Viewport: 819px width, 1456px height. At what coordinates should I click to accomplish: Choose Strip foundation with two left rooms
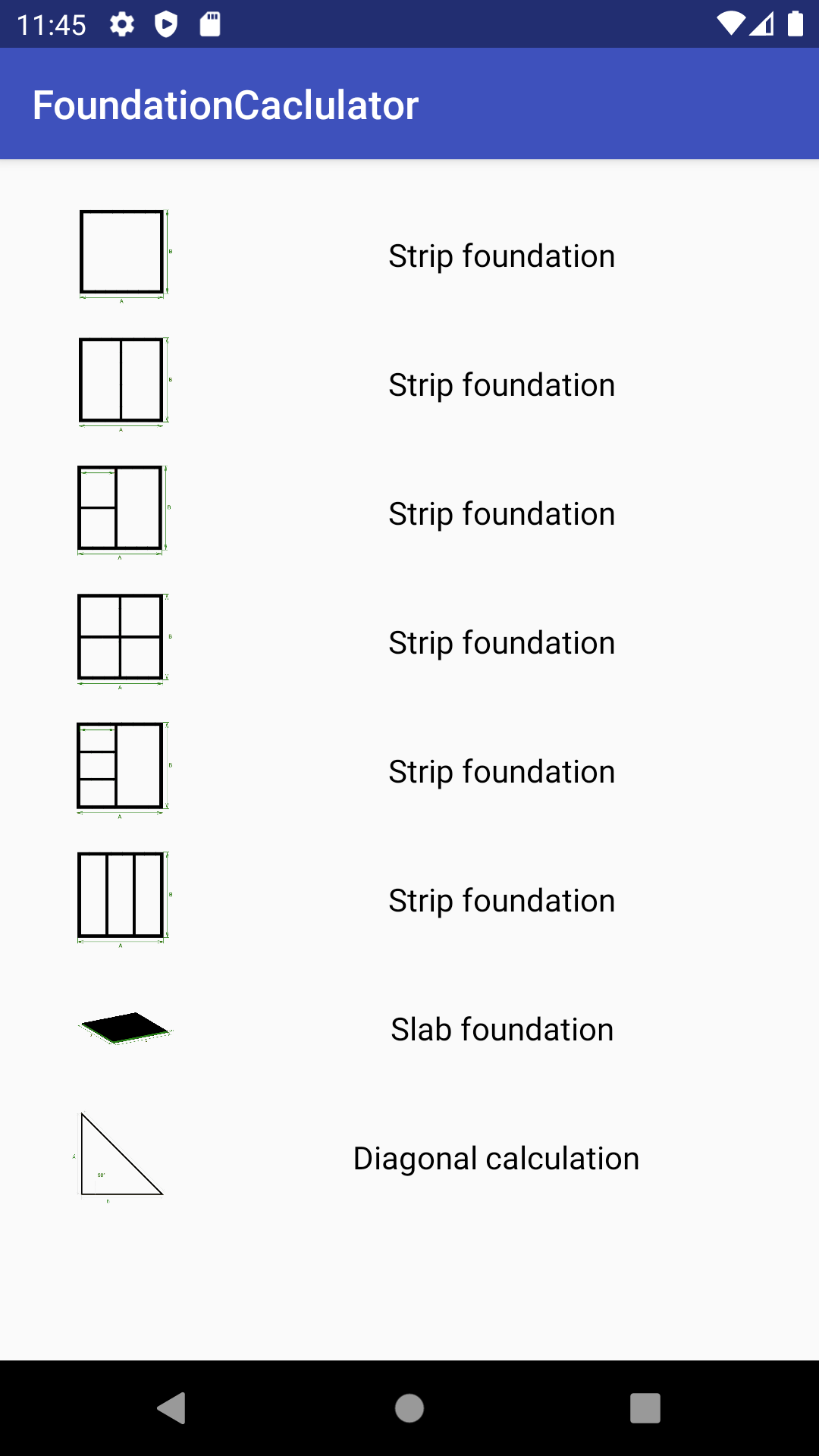pos(409,513)
